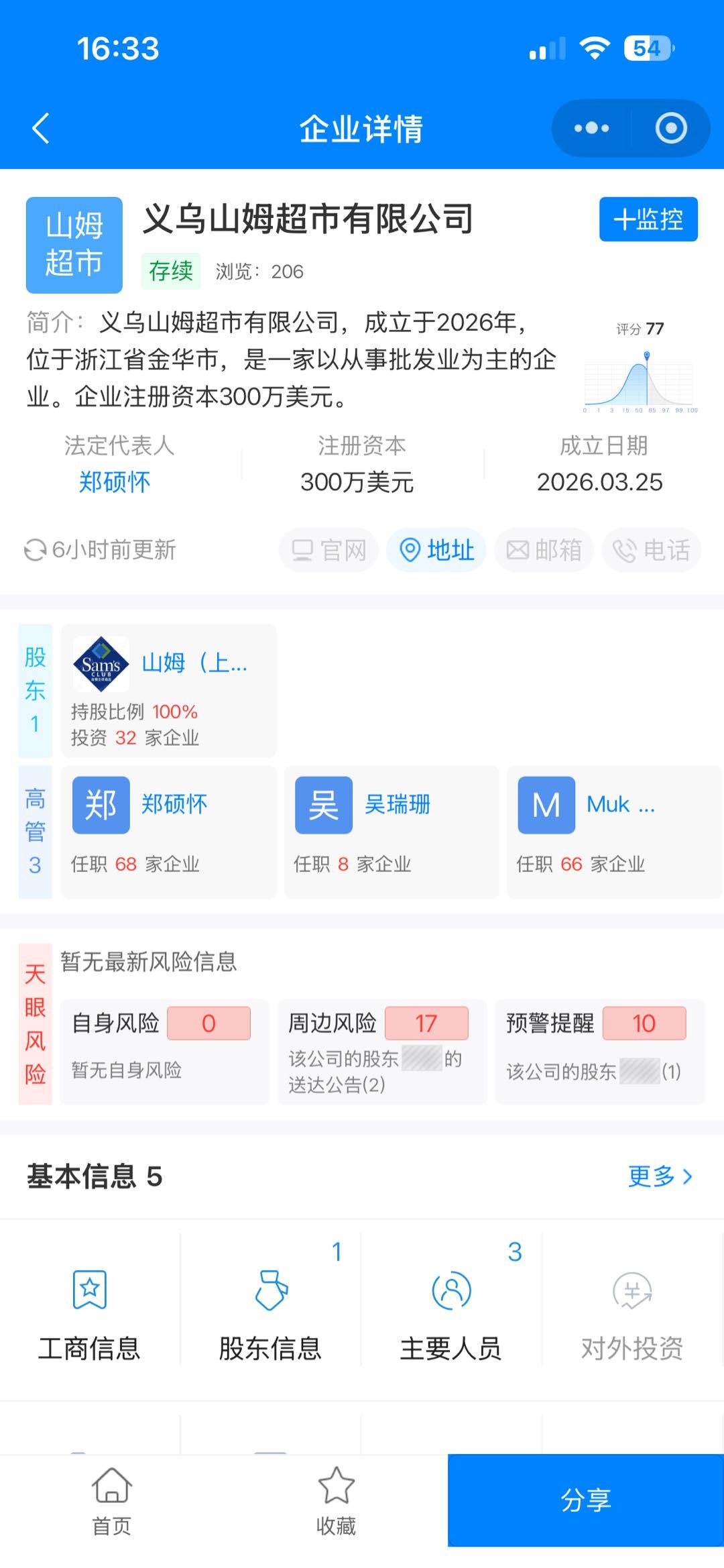
Task: Tap the +监控 button
Action: tap(648, 219)
